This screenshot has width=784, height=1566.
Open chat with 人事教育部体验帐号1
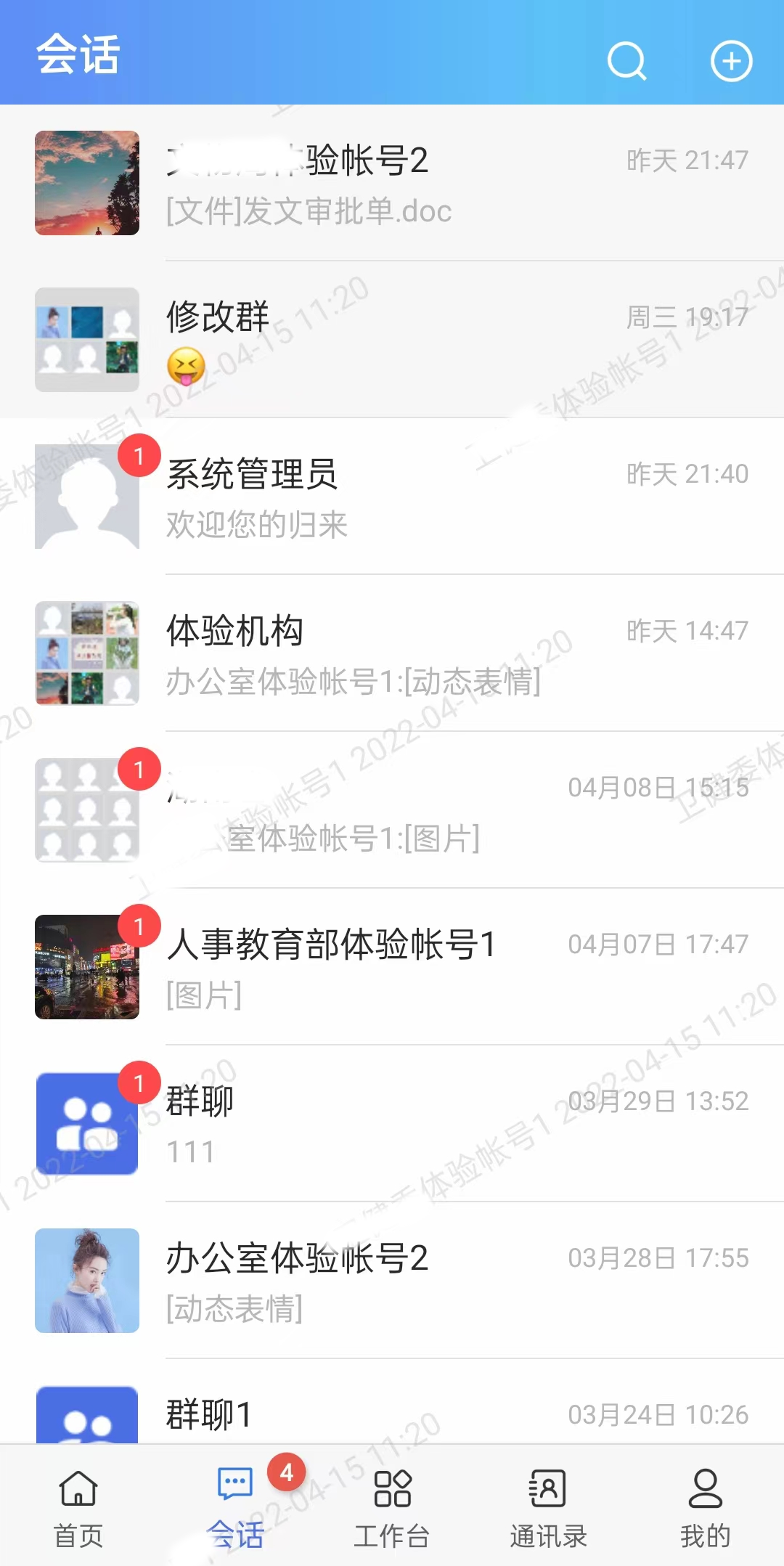click(x=392, y=967)
